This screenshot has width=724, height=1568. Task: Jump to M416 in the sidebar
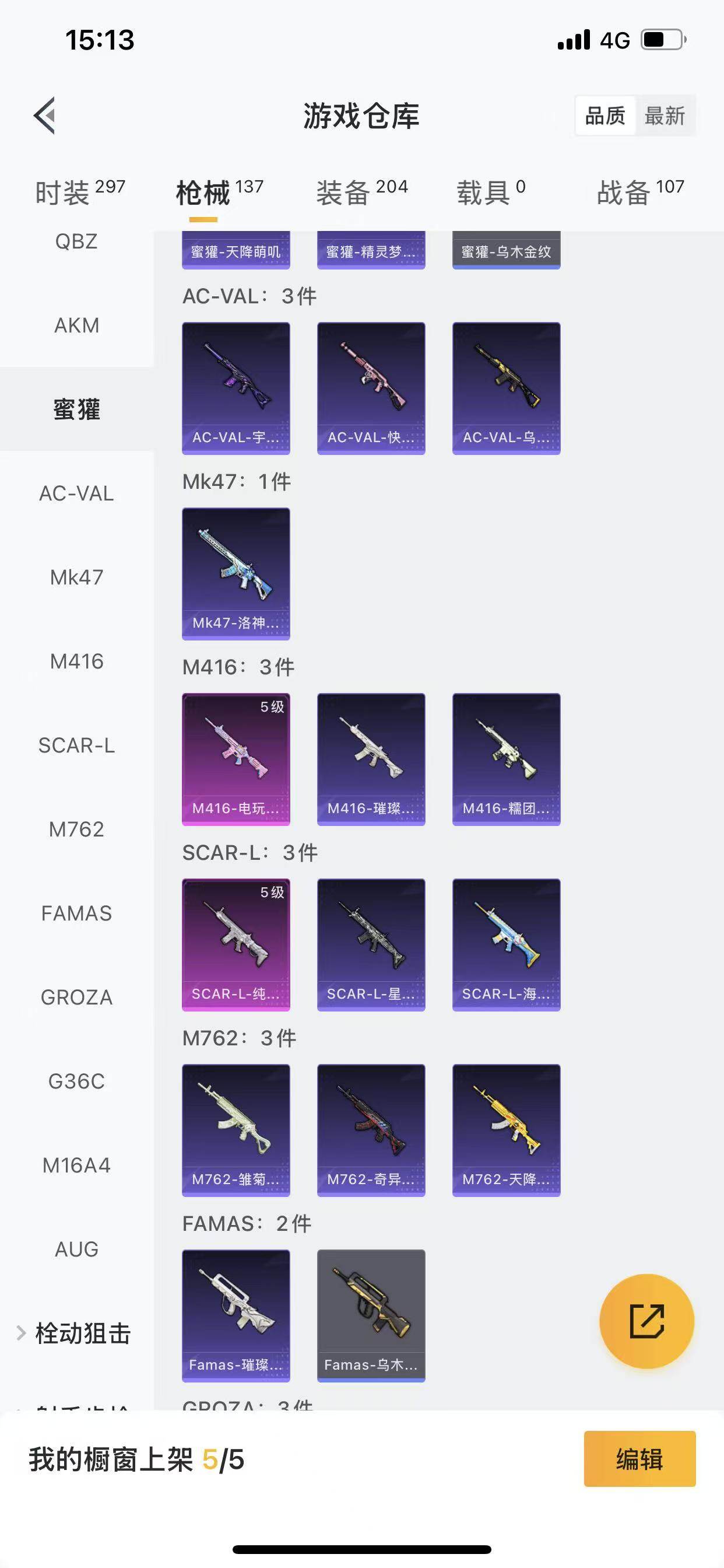(x=77, y=661)
